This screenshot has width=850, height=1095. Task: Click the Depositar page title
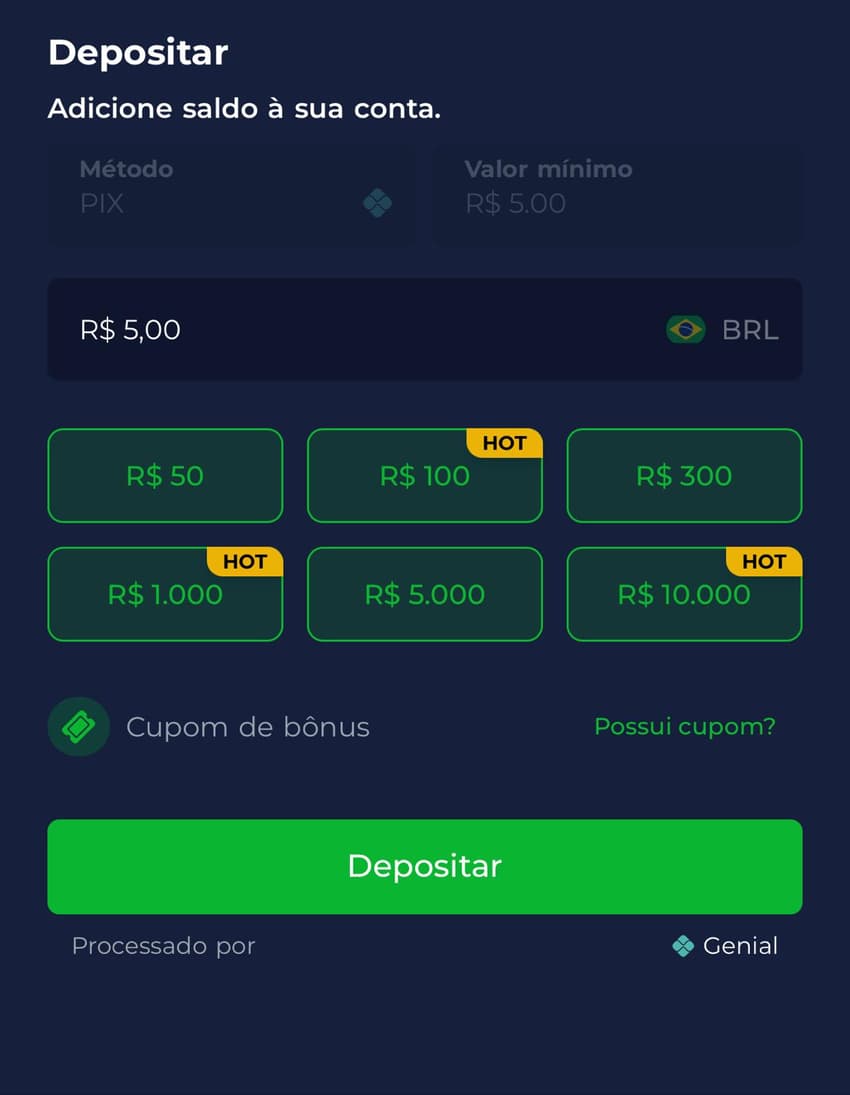pyautogui.click(x=139, y=52)
